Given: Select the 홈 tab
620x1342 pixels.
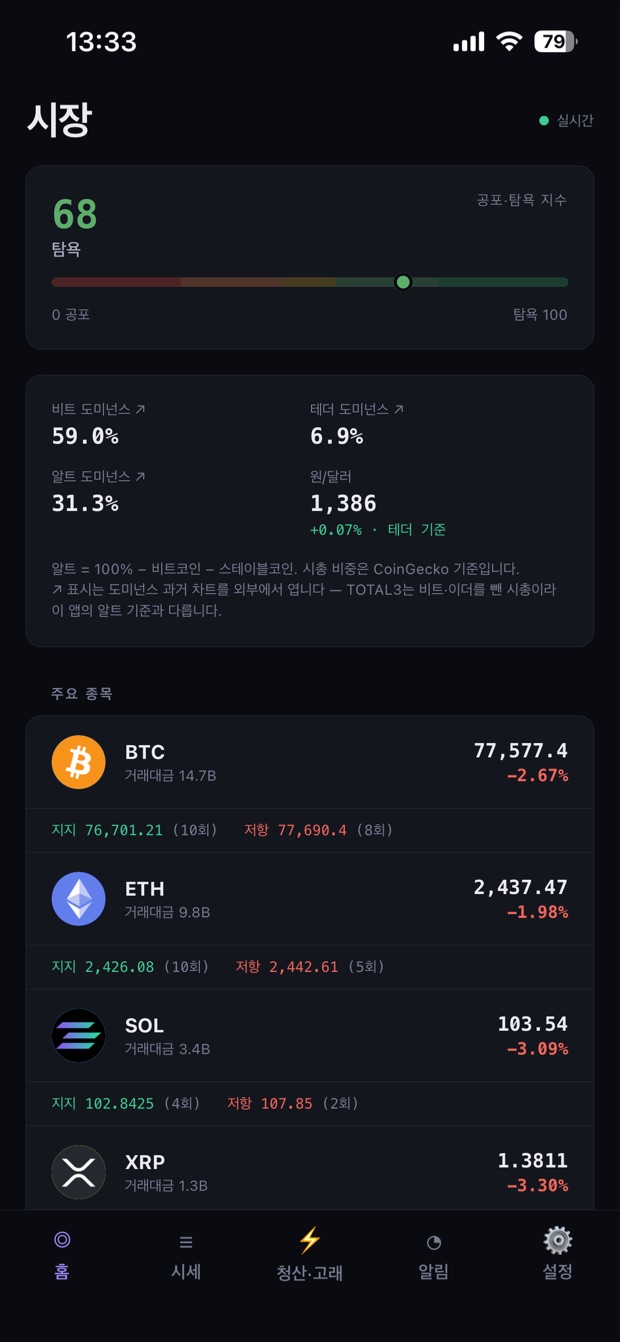Looking at the screenshot, I should pyautogui.click(x=62, y=1255).
